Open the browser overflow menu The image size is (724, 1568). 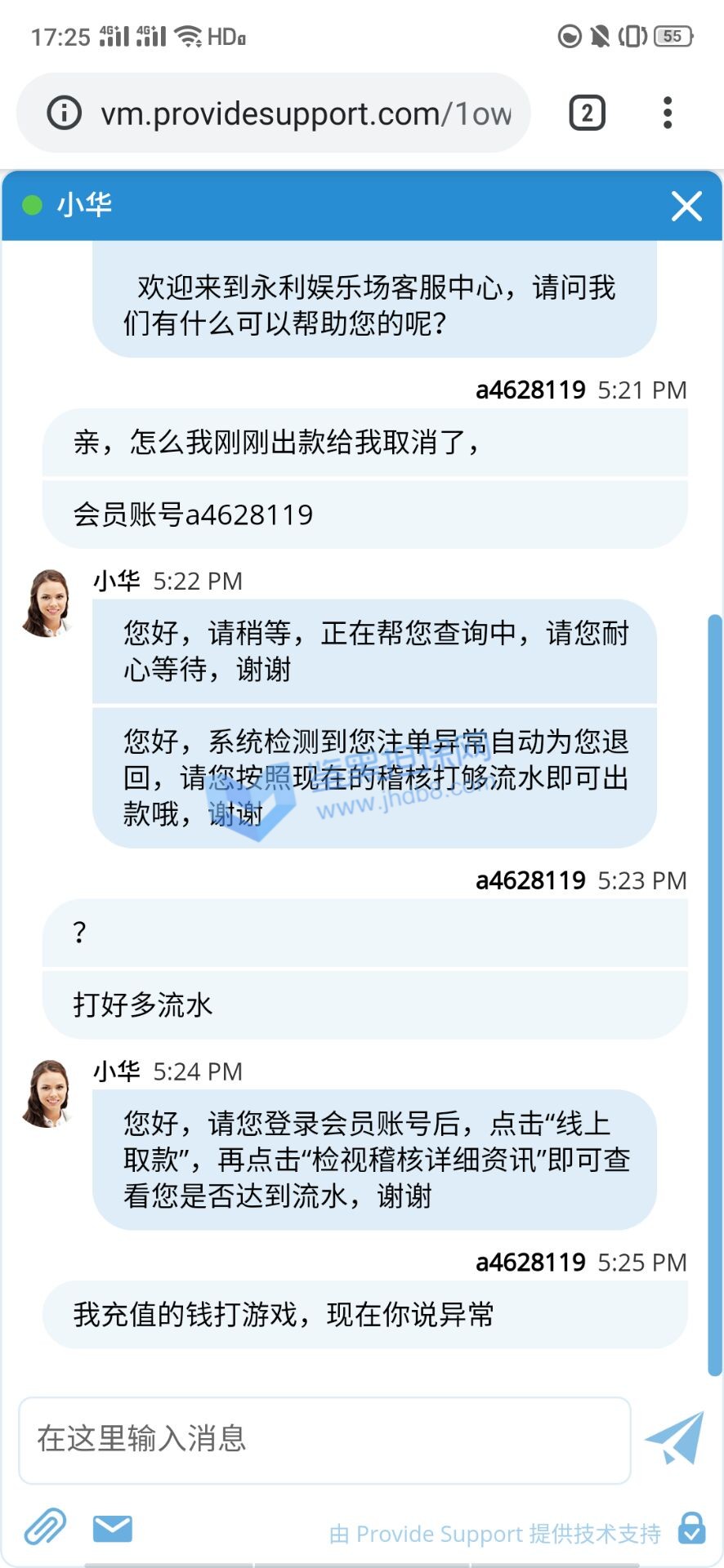tap(668, 113)
